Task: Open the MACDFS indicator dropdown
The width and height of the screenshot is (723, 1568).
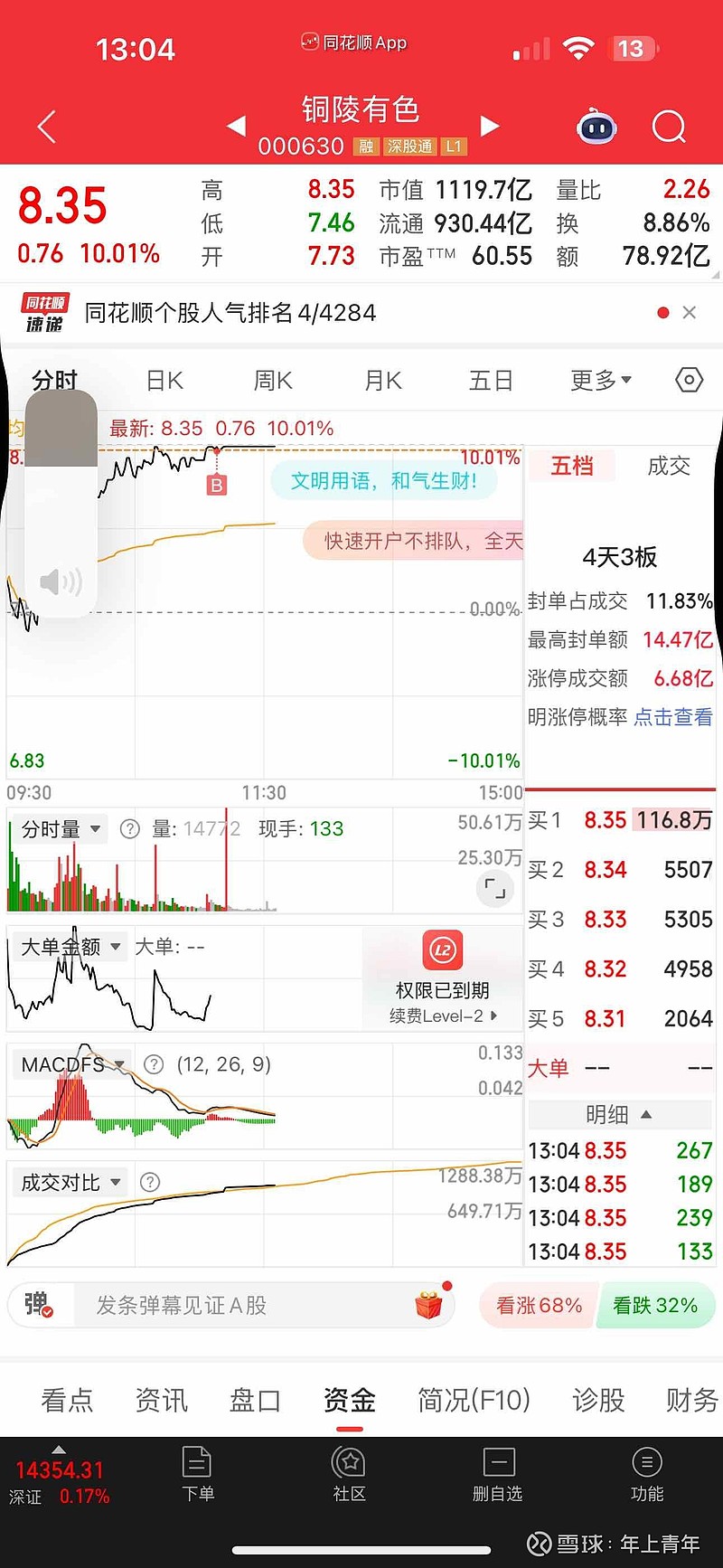Action: pos(70,1065)
